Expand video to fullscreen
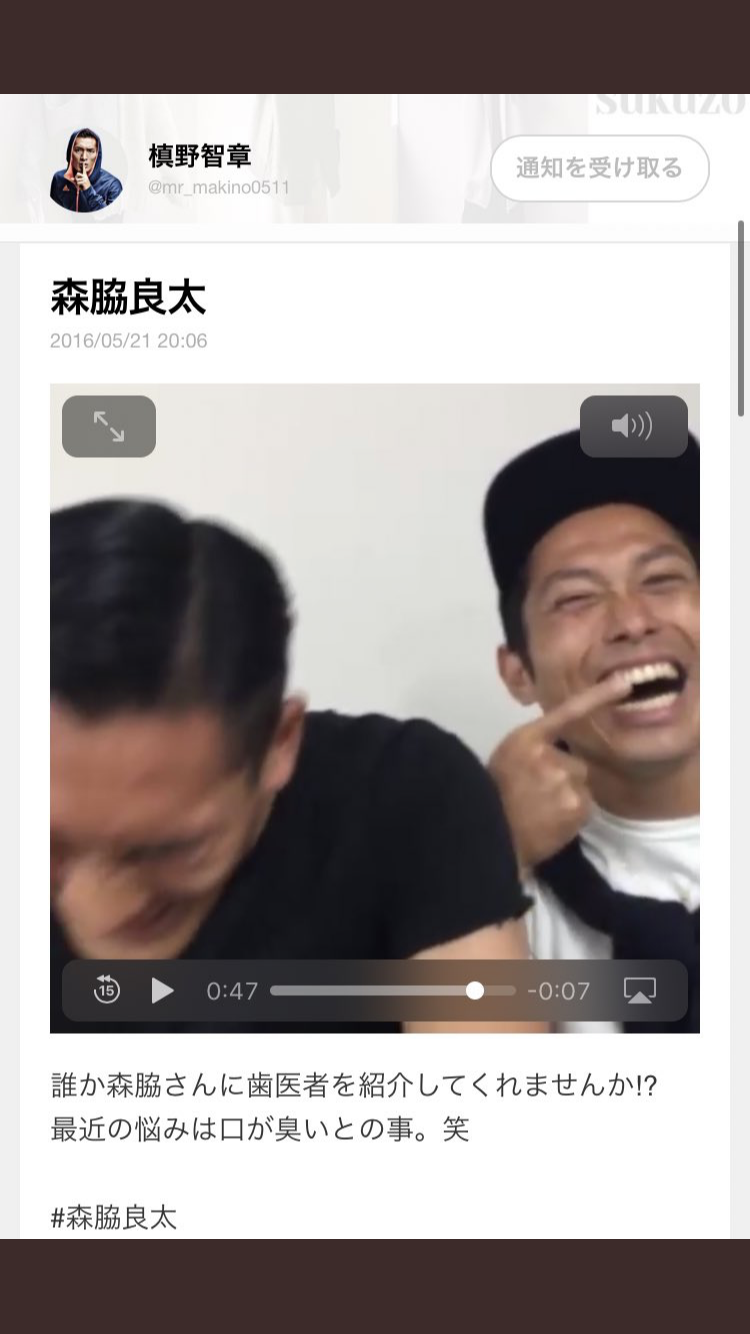 109,426
